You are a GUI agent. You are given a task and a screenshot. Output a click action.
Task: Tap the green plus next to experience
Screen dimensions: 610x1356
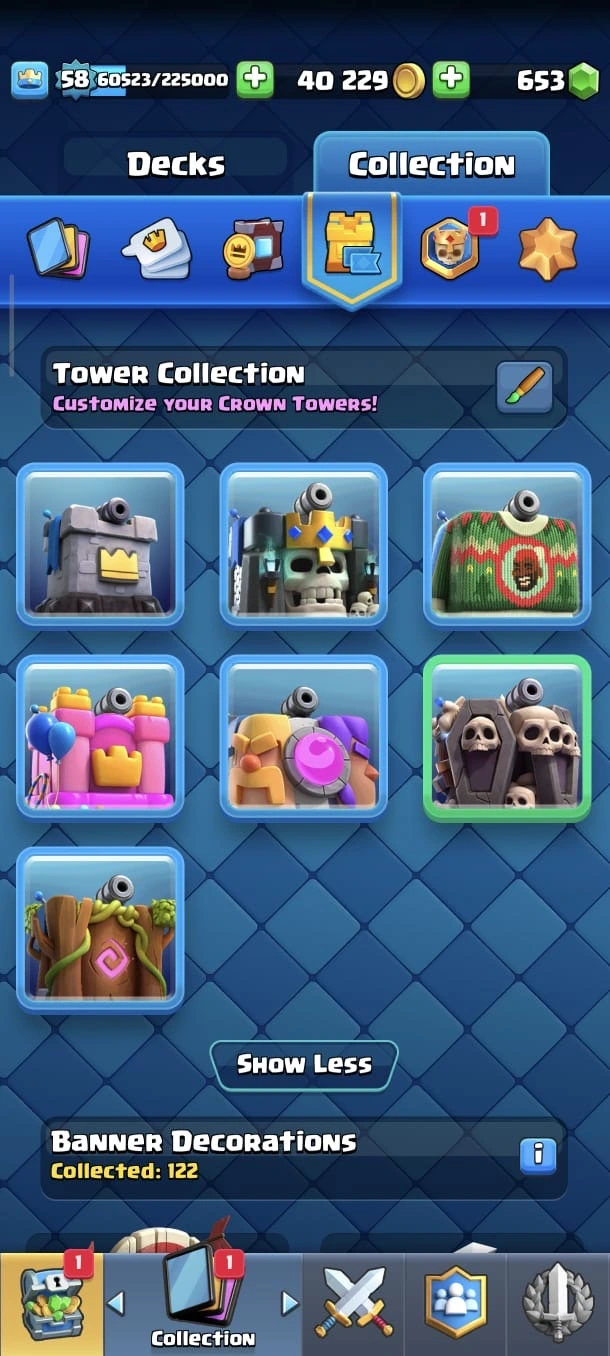tap(255, 80)
